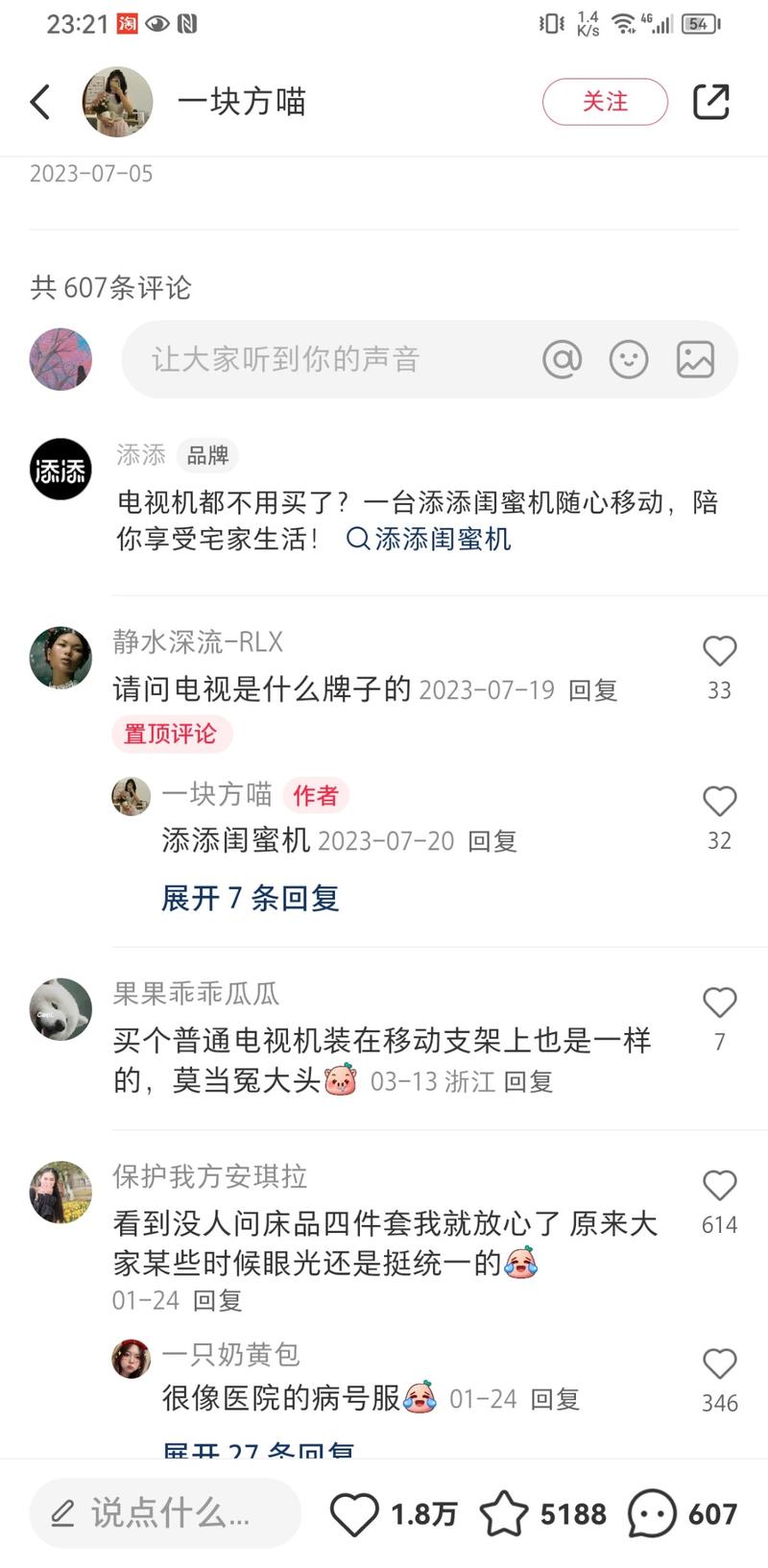Open the share icon top right

point(711,100)
